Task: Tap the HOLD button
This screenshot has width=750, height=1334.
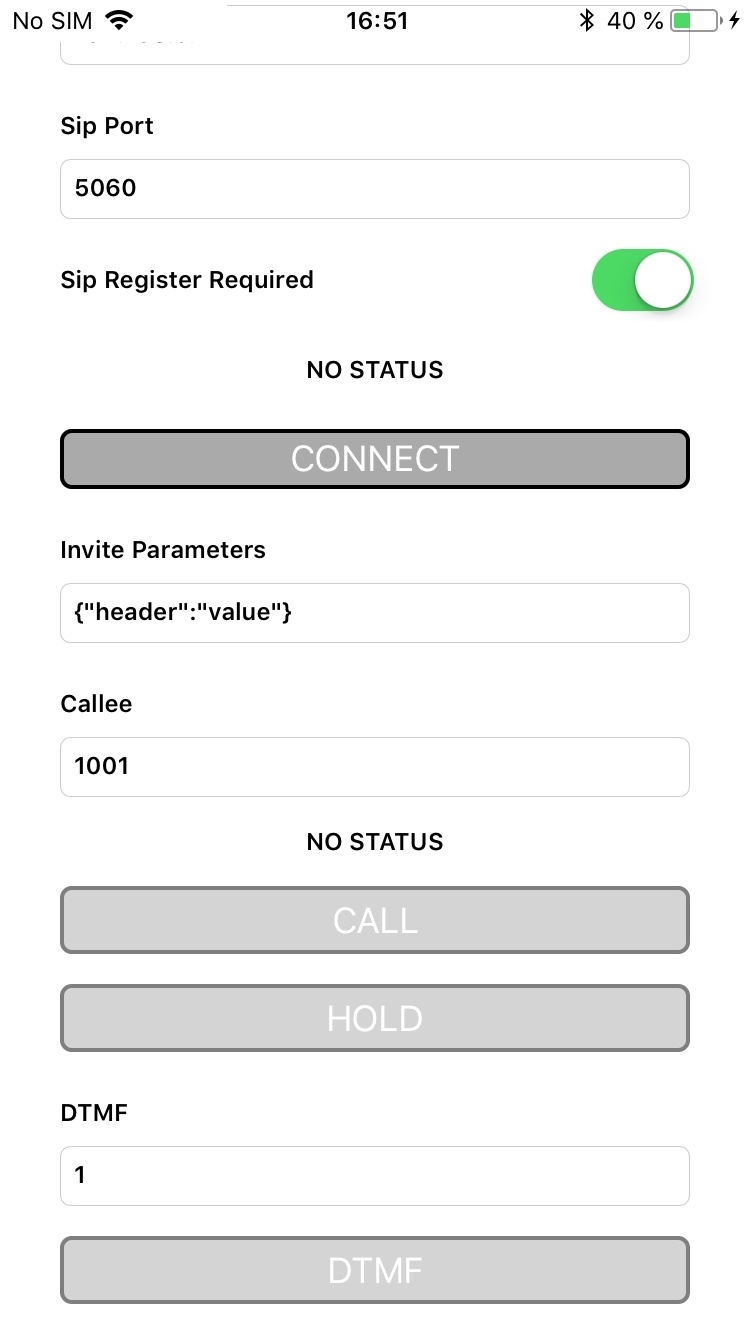Action: coord(375,1018)
